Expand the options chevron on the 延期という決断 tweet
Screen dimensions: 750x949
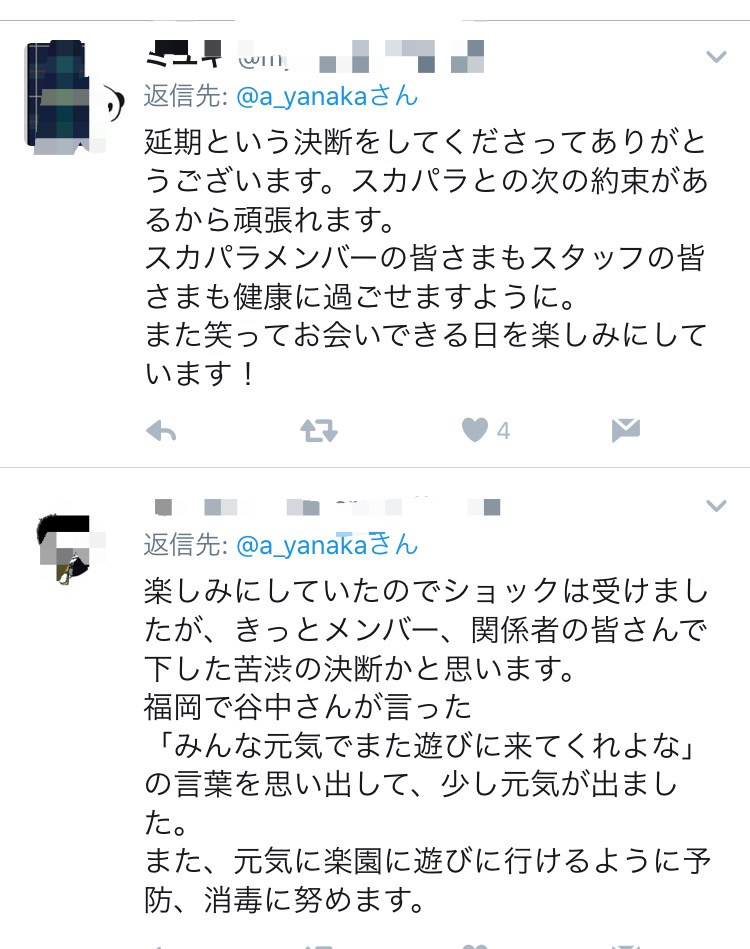716,57
